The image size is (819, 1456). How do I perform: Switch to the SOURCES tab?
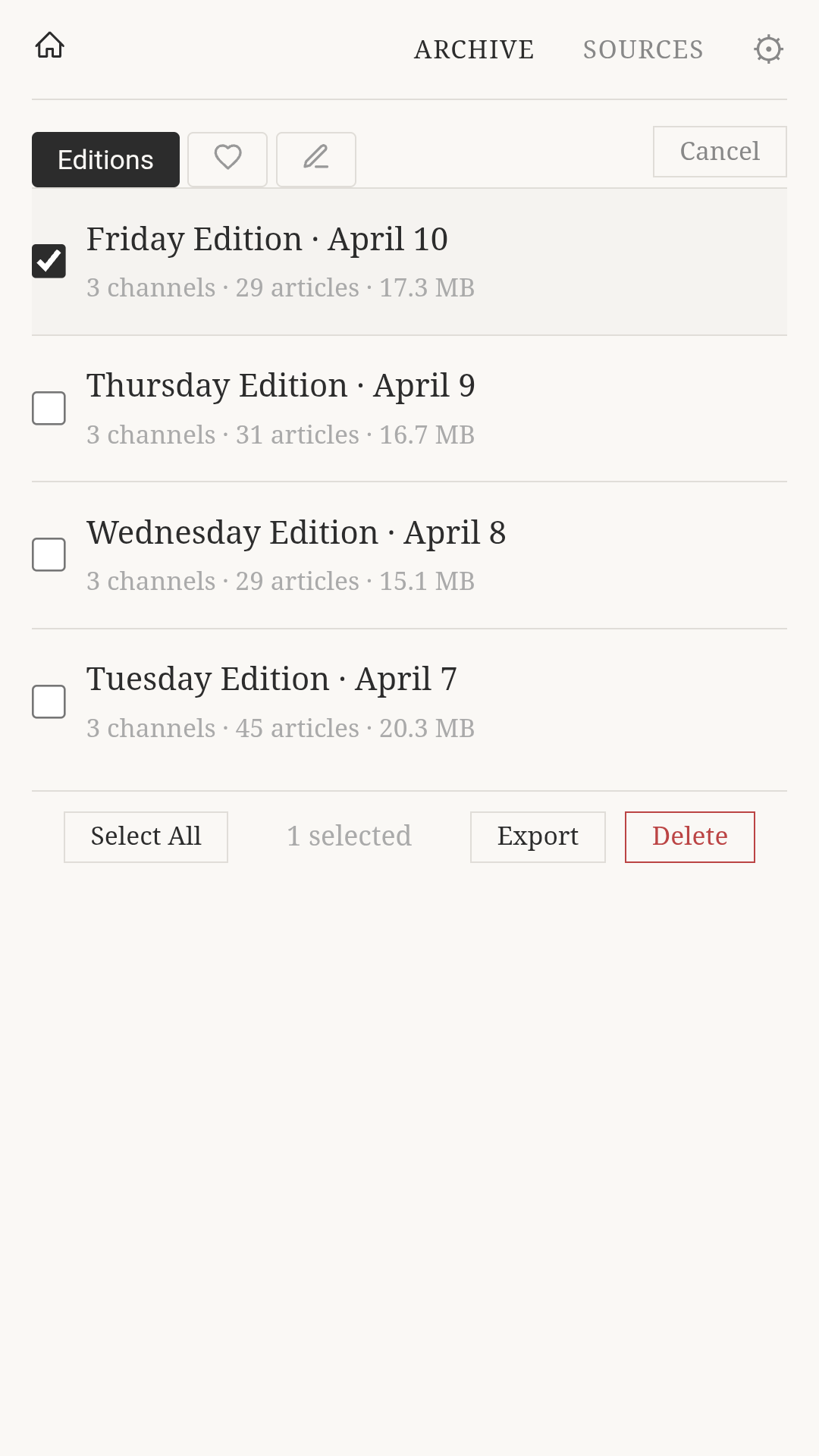(x=642, y=49)
